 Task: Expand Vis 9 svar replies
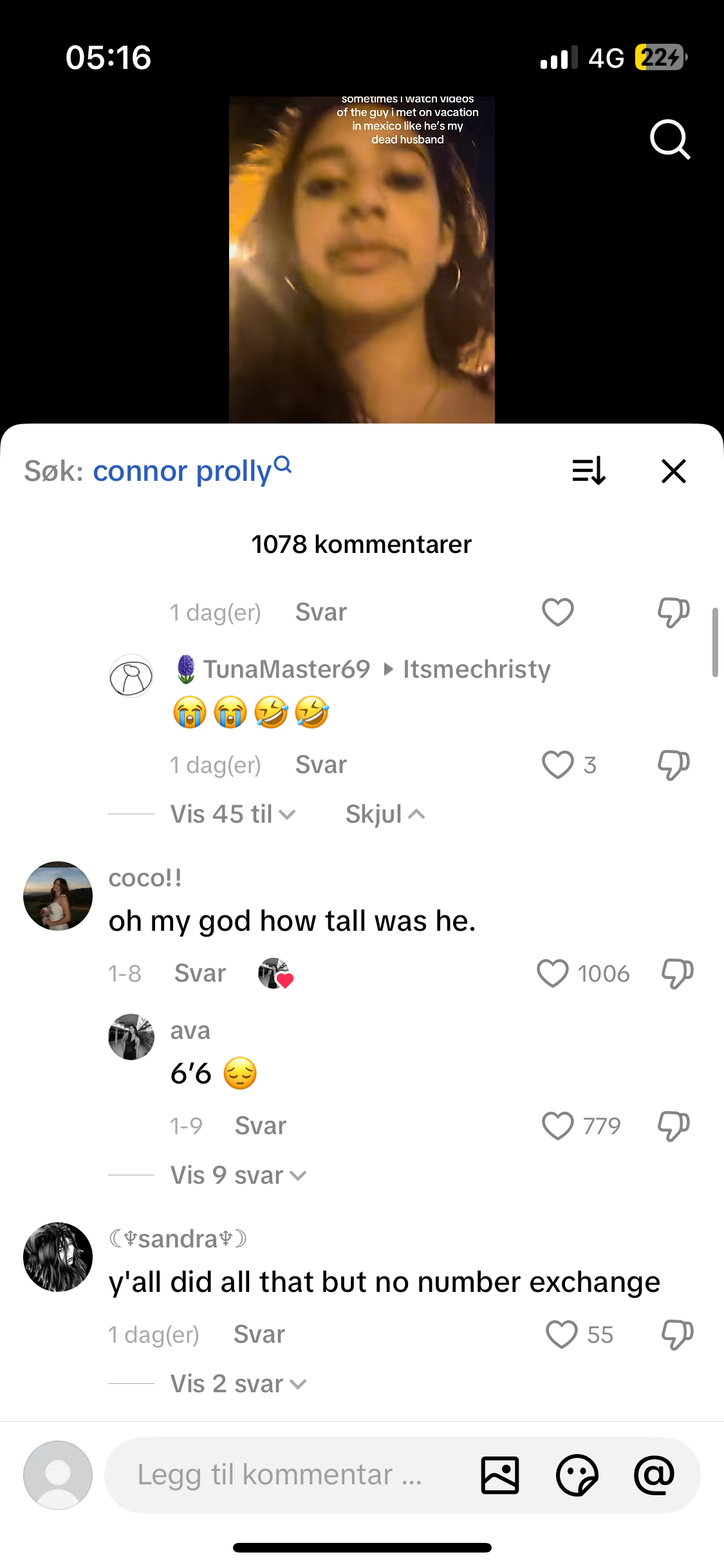[238, 1175]
